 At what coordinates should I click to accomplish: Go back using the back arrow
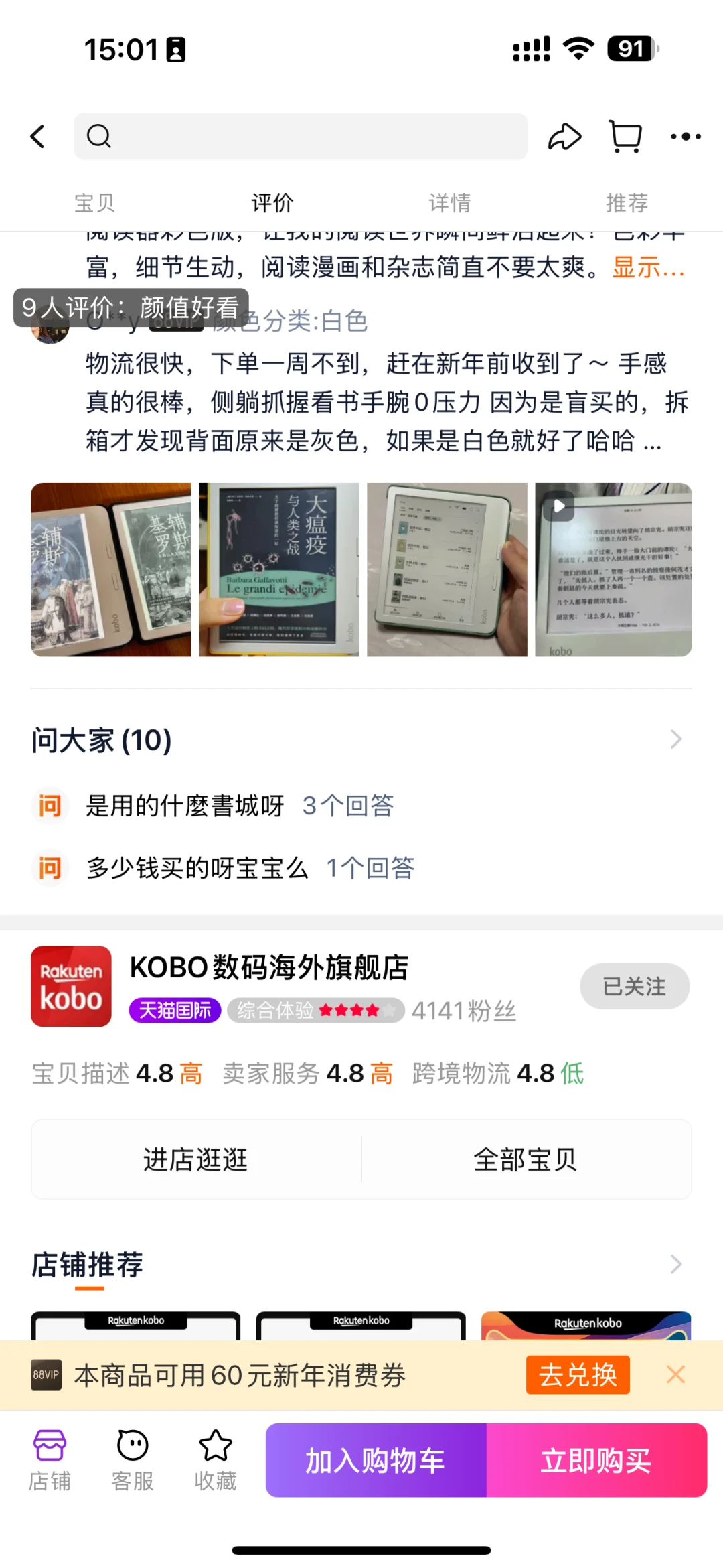tap(38, 137)
